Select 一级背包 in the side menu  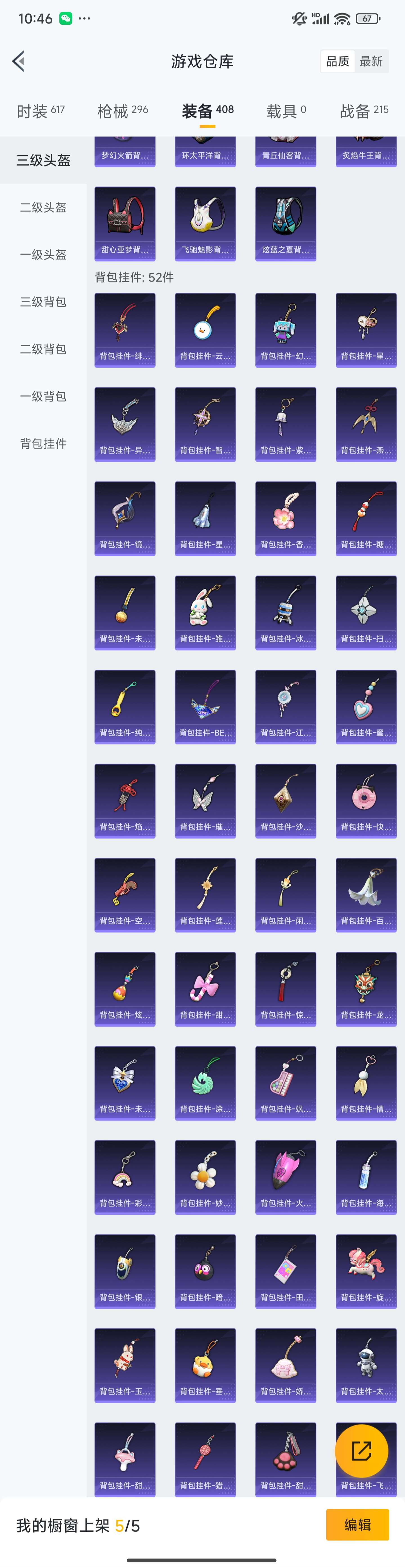click(43, 396)
